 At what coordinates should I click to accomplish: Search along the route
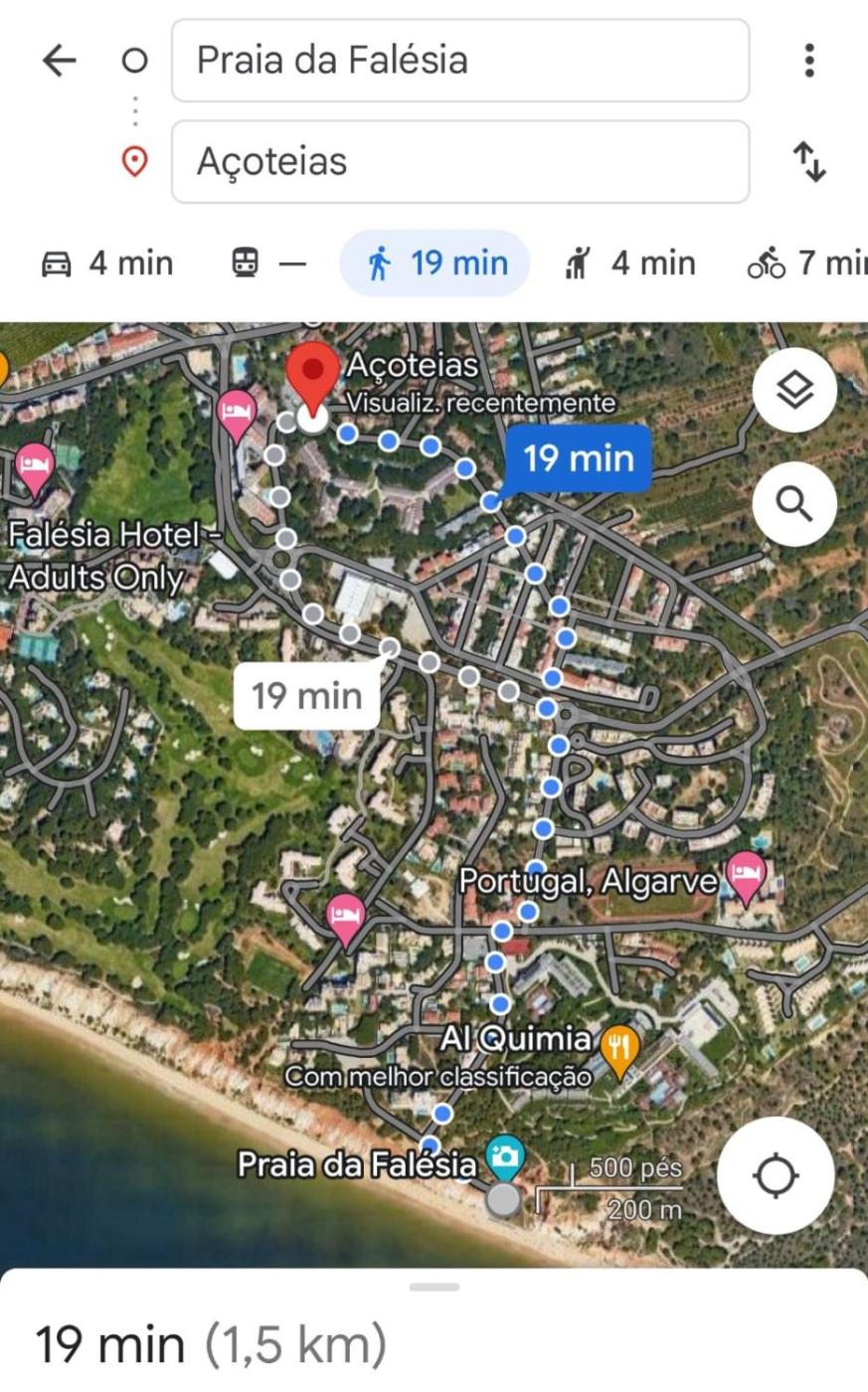793,504
